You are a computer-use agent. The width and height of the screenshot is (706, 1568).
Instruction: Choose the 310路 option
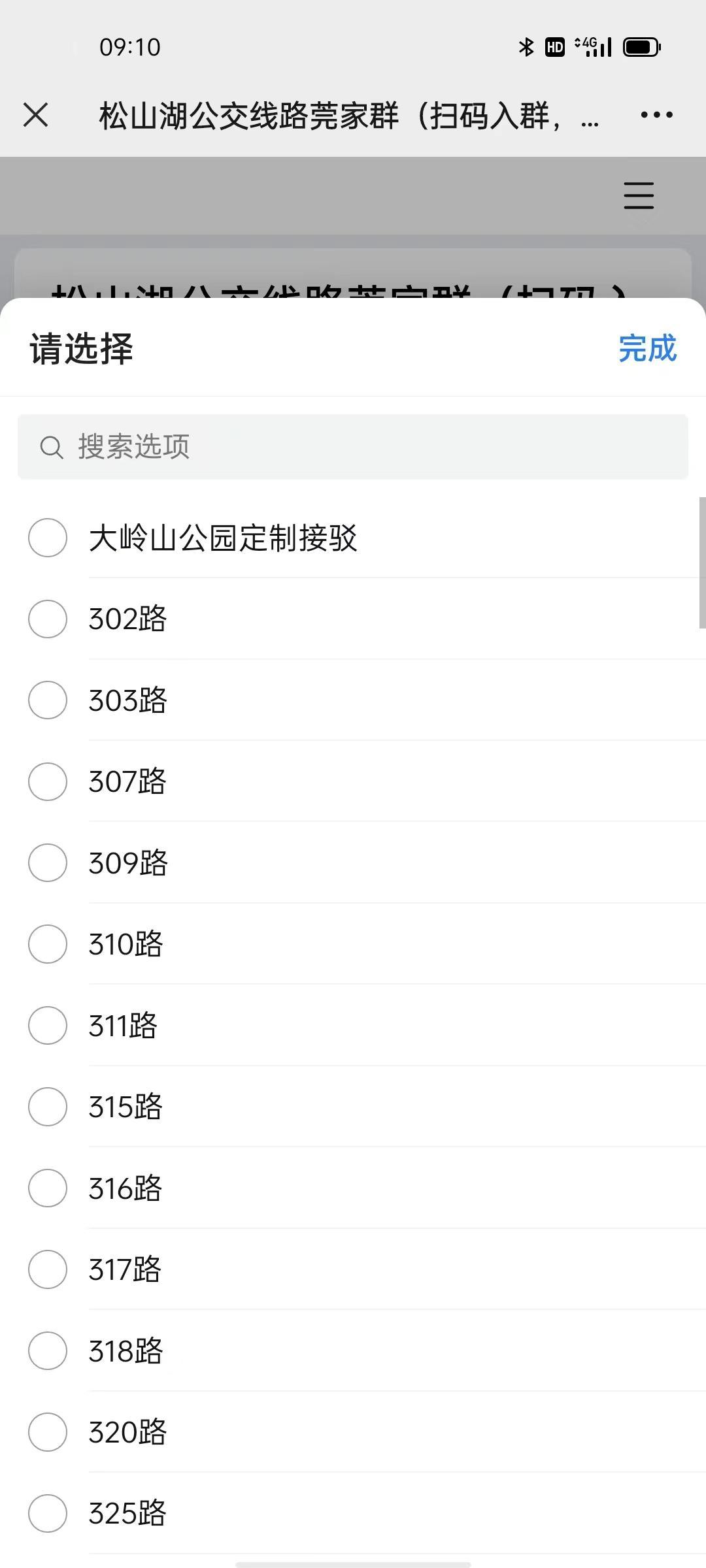coord(353,944)
